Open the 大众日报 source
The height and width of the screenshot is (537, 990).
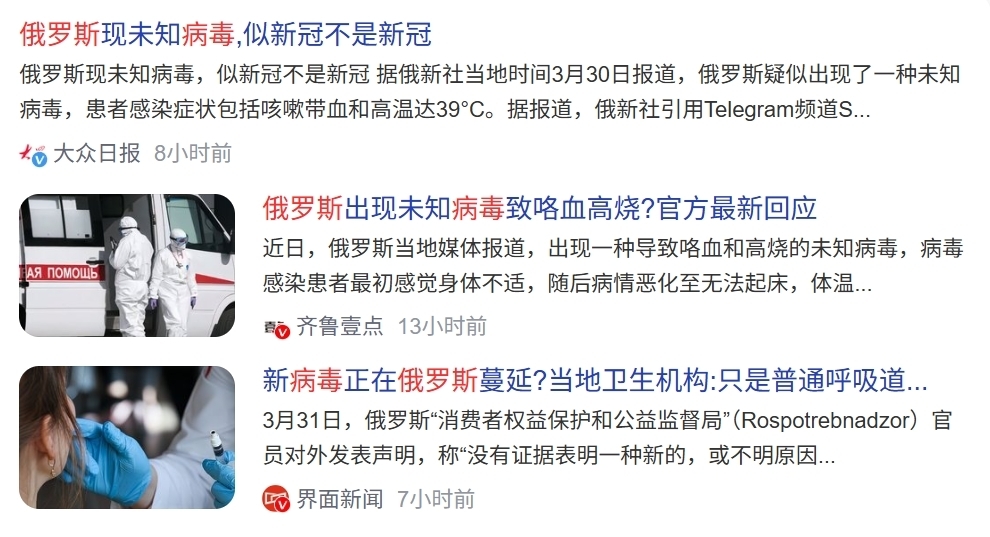[96, 153]
